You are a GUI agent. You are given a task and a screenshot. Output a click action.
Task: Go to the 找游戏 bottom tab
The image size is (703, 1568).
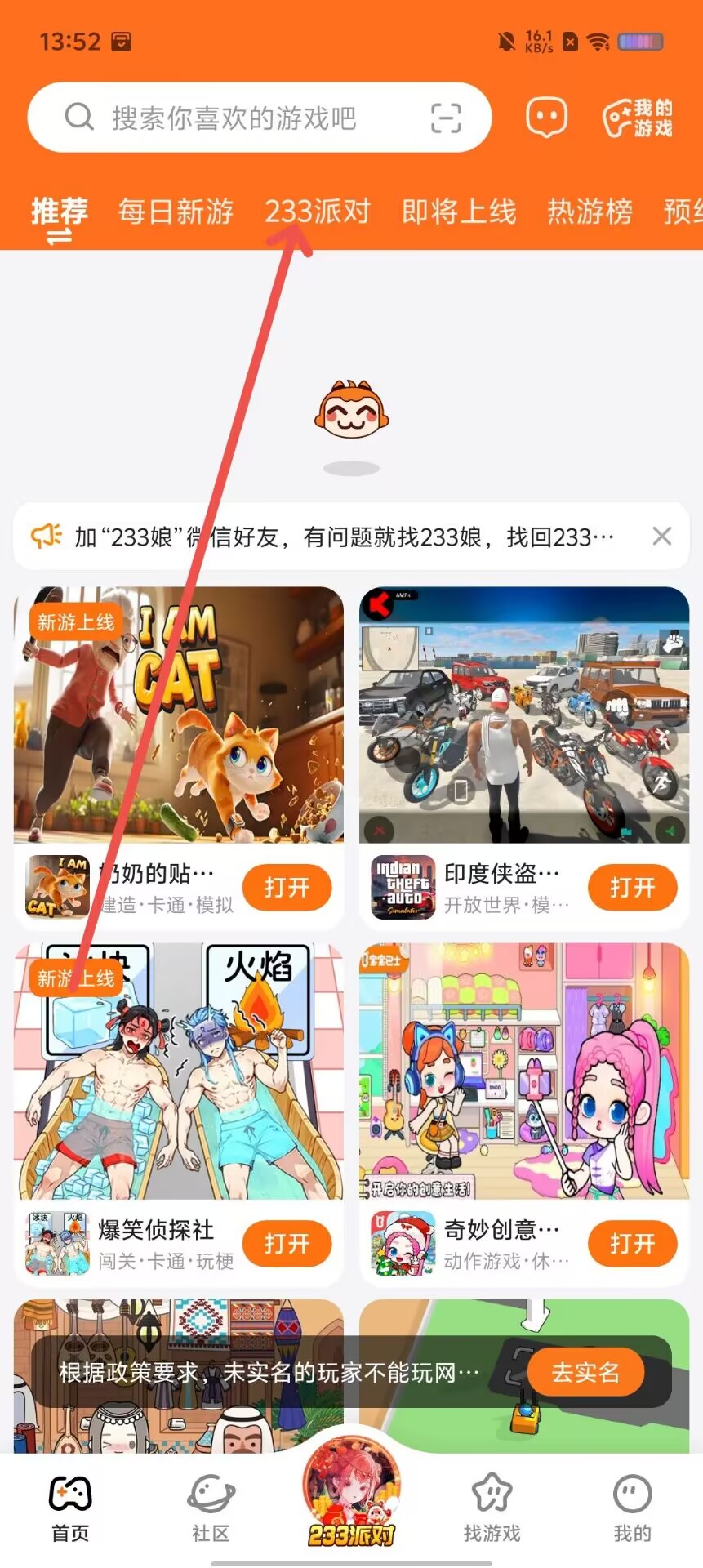(492, 1509)
